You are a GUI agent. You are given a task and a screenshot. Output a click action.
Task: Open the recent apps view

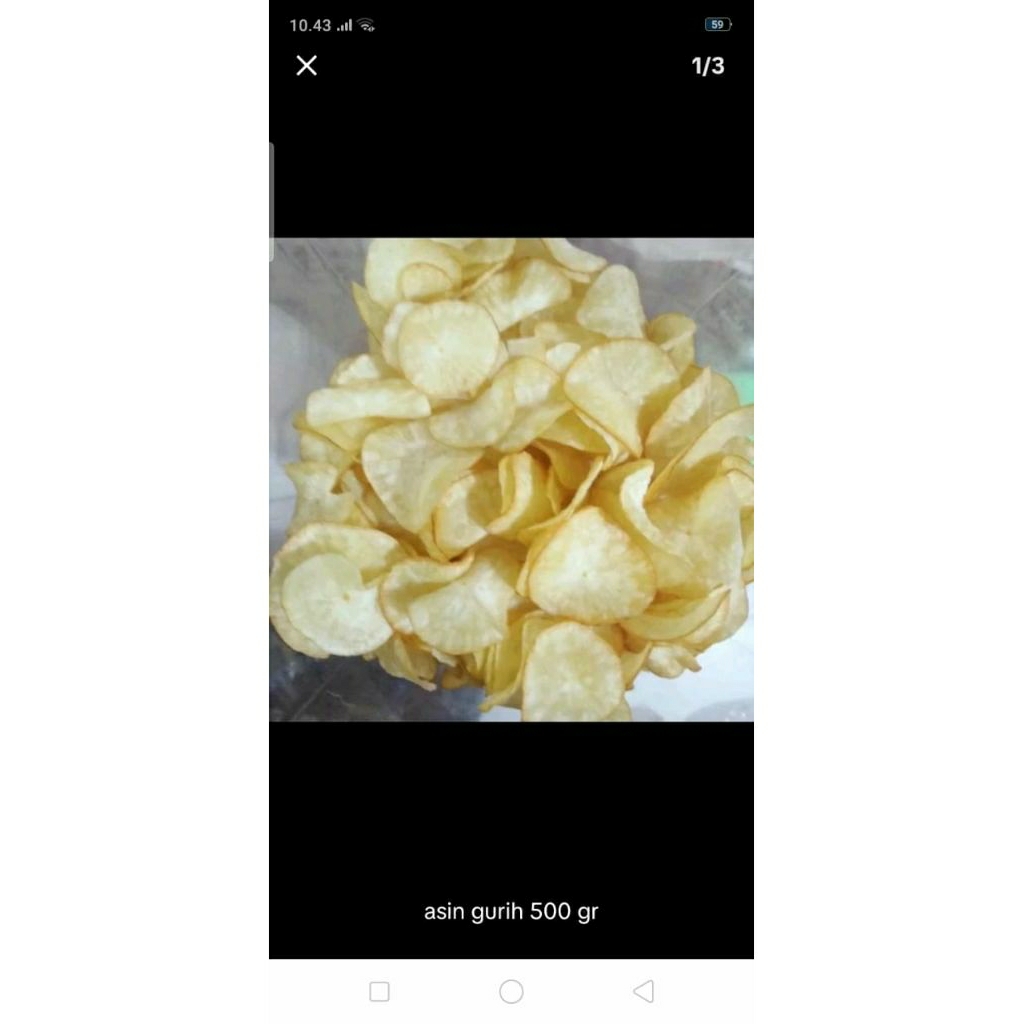pyautogui.click(x=379, y=991)
